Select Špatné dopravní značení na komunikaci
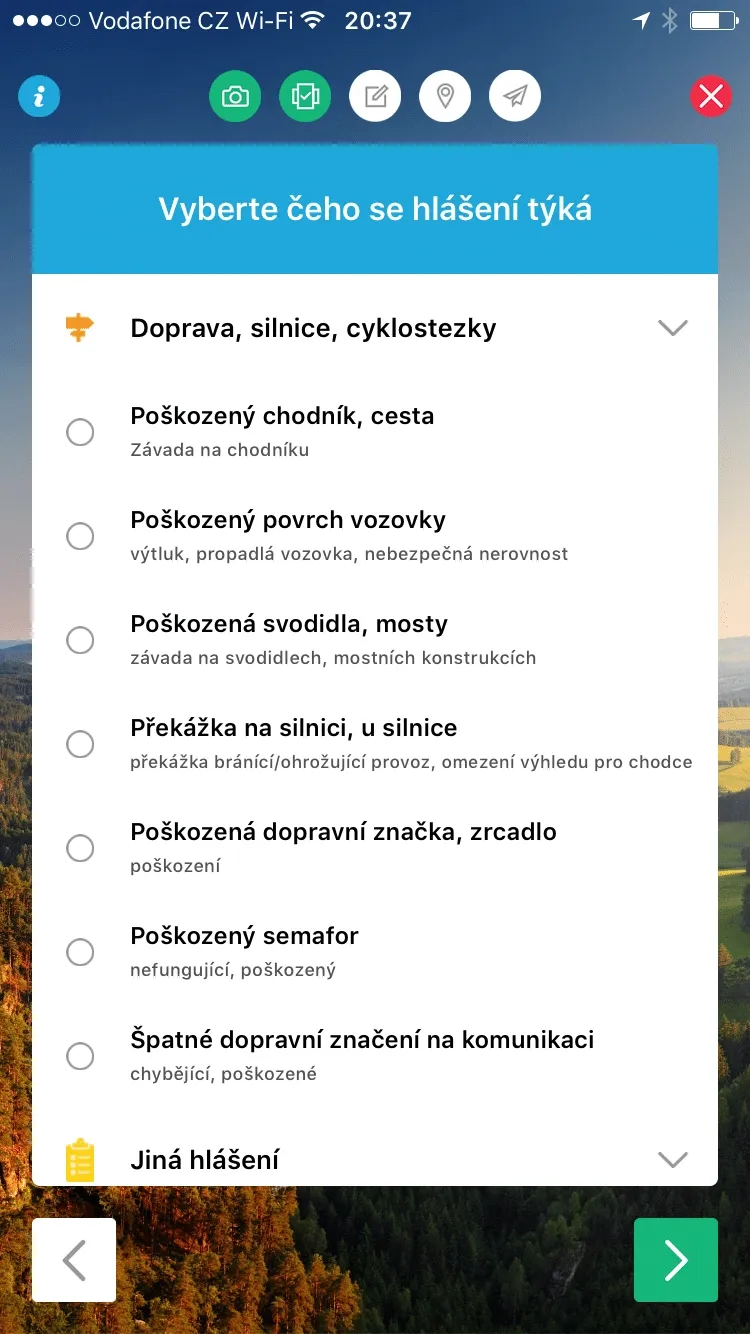The height and width of the screenshot is (1334, 750). pos(80,1056)
